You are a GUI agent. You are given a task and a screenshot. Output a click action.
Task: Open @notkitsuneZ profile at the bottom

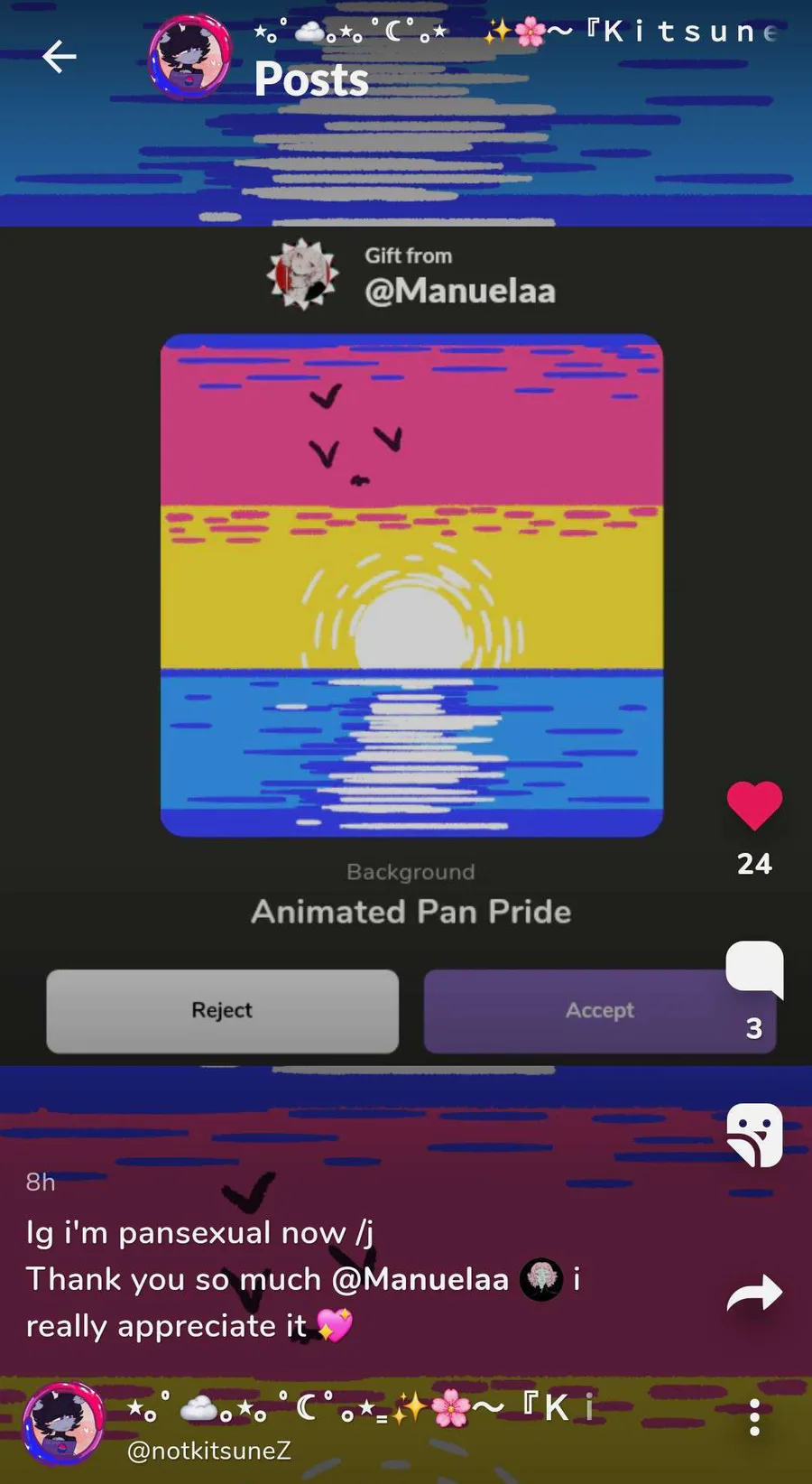tap(208, 1451)
